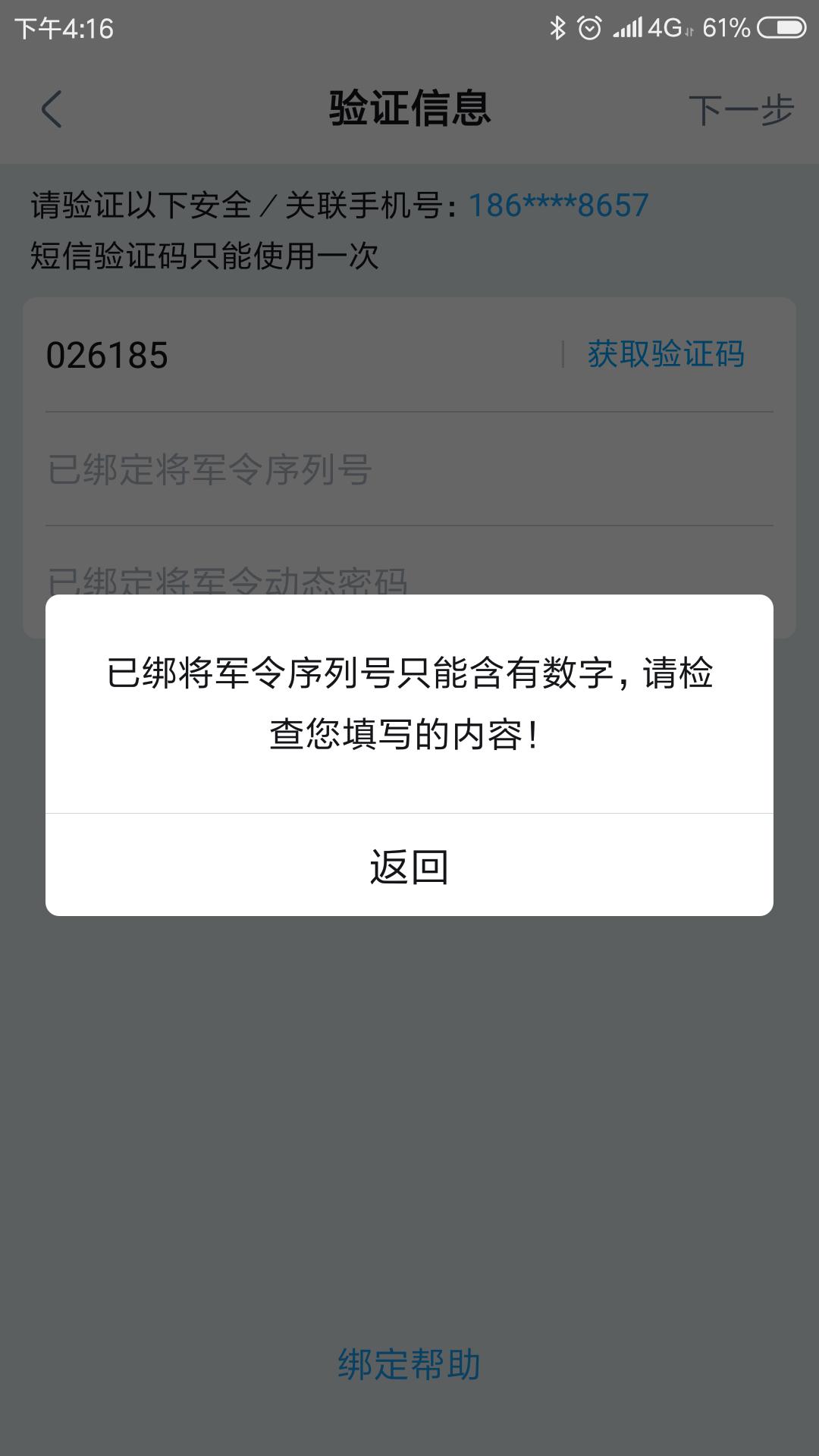The image size is (819, 1456).
Task: Go back using the top-left arrow
Action: point(52,109)
